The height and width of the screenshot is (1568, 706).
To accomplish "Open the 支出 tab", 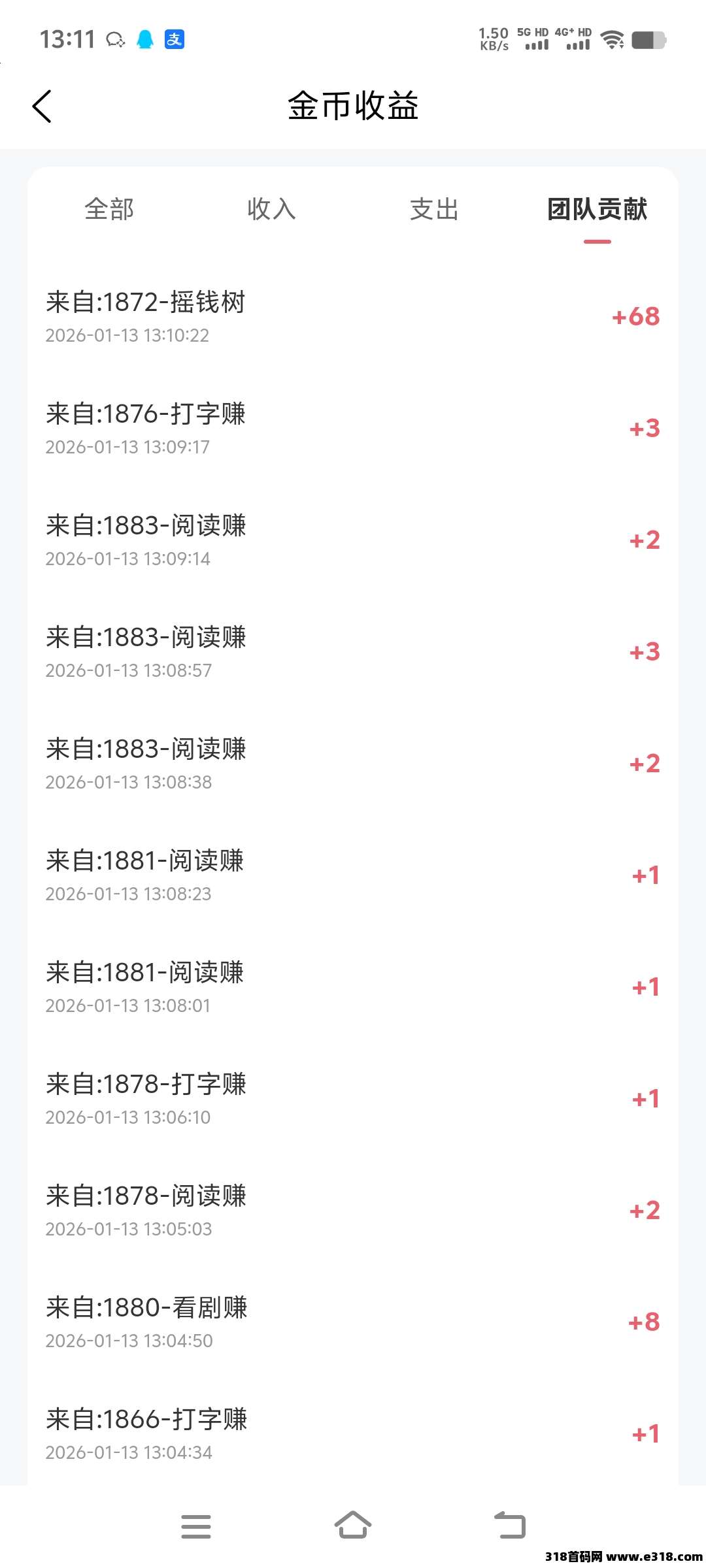I will tap(434, 210).
